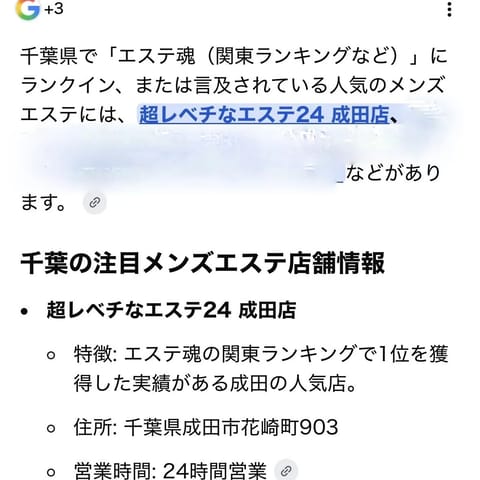Open the 超レベチなエステ24 成田店 link
This screenshot has height=480, width=480.
coord(264,114)
